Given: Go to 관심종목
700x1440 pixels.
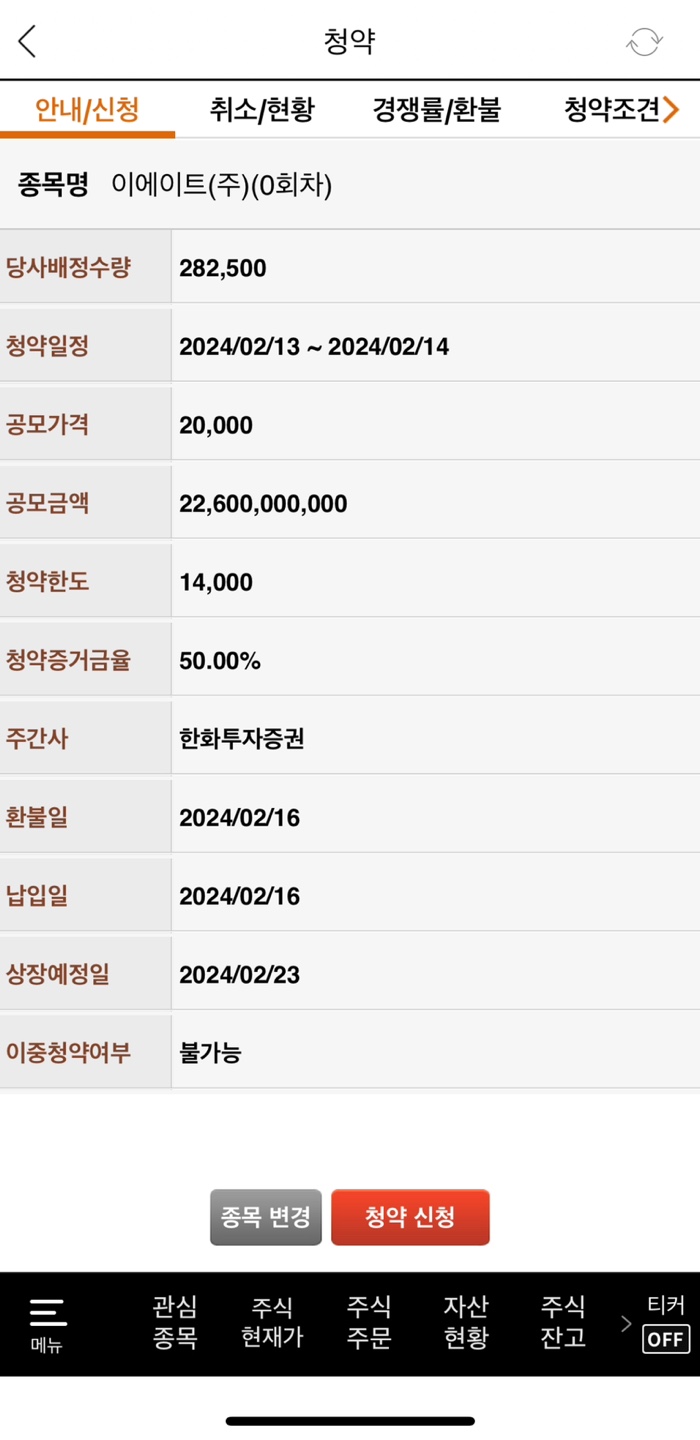Looking at the screenshot, I should [175, 1322].
